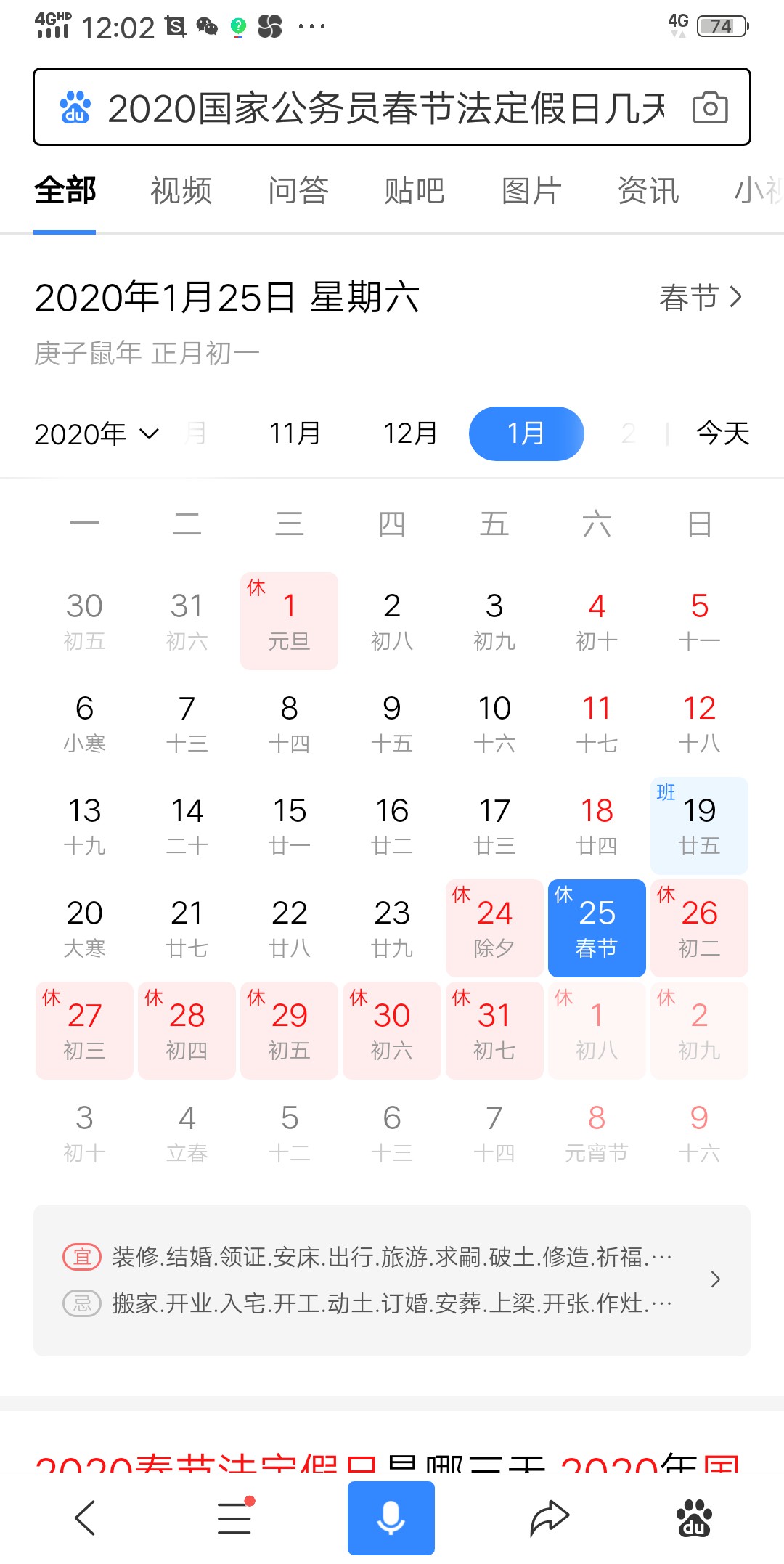Switch to the 图片 tab
The image size is (784, 1564).
tap(531, 191)
